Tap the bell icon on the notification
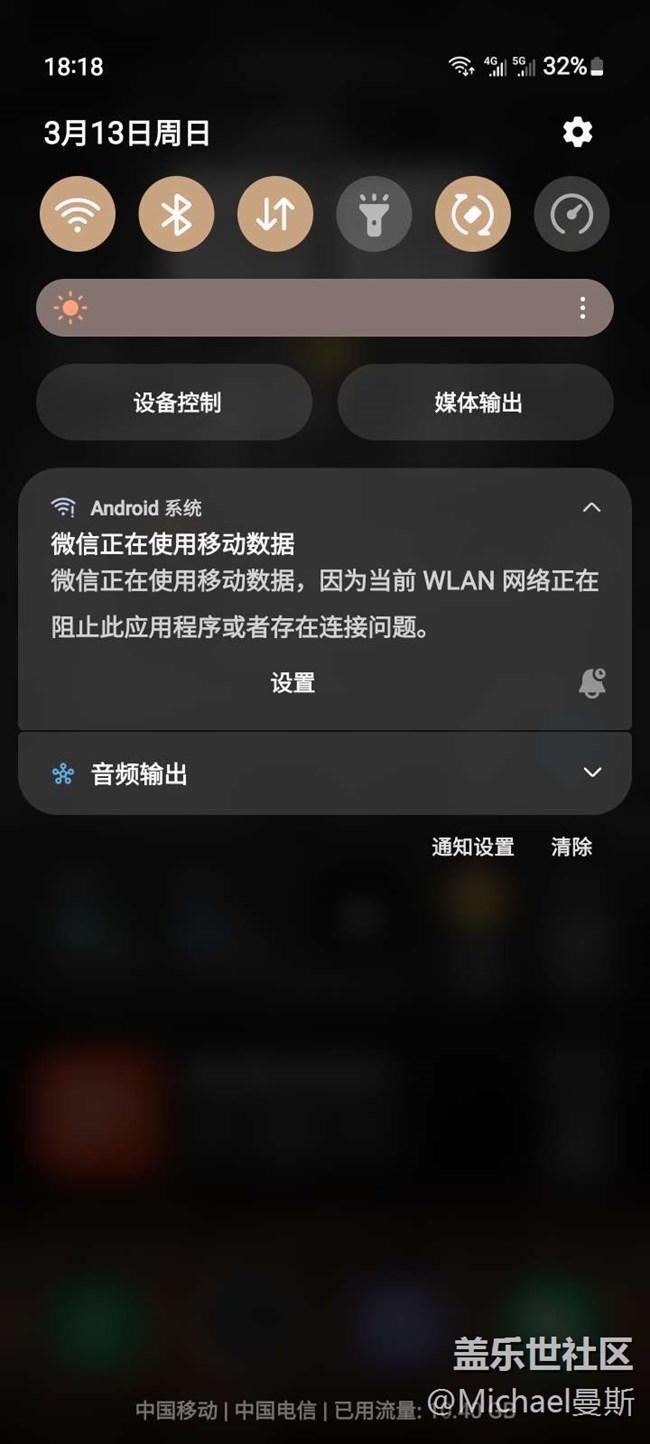This screenshot has width=650, height=1444. coord(592,683)
